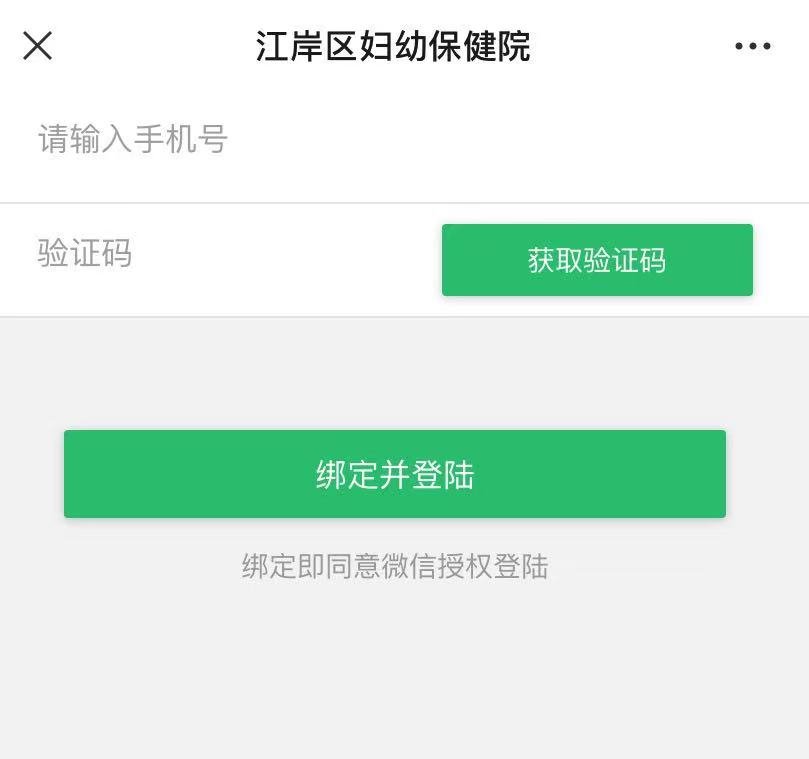
Task: Open the three-dot more options menu
Action: click(752, 46)
